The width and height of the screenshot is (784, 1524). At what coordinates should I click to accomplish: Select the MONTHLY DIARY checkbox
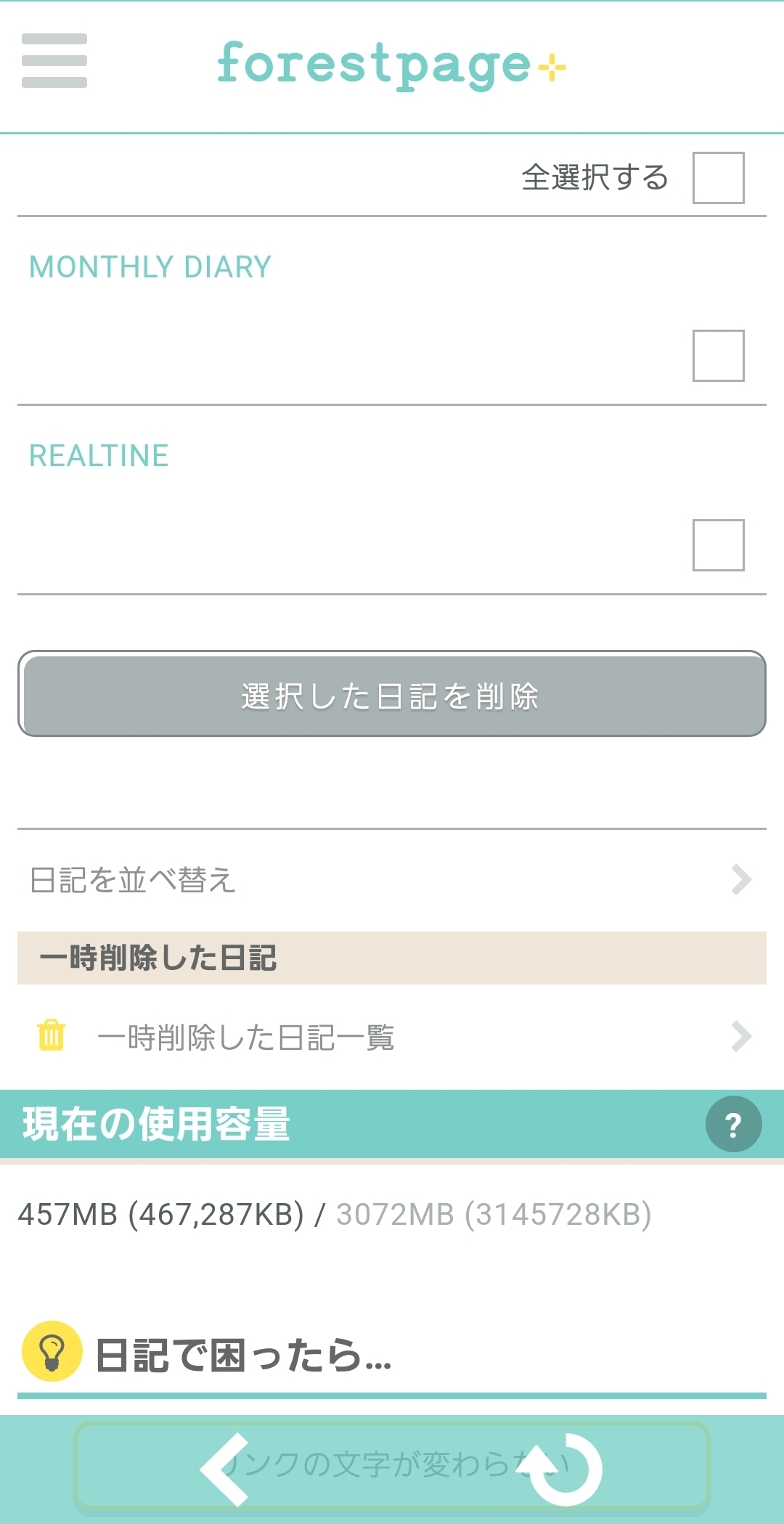[718, 356]
